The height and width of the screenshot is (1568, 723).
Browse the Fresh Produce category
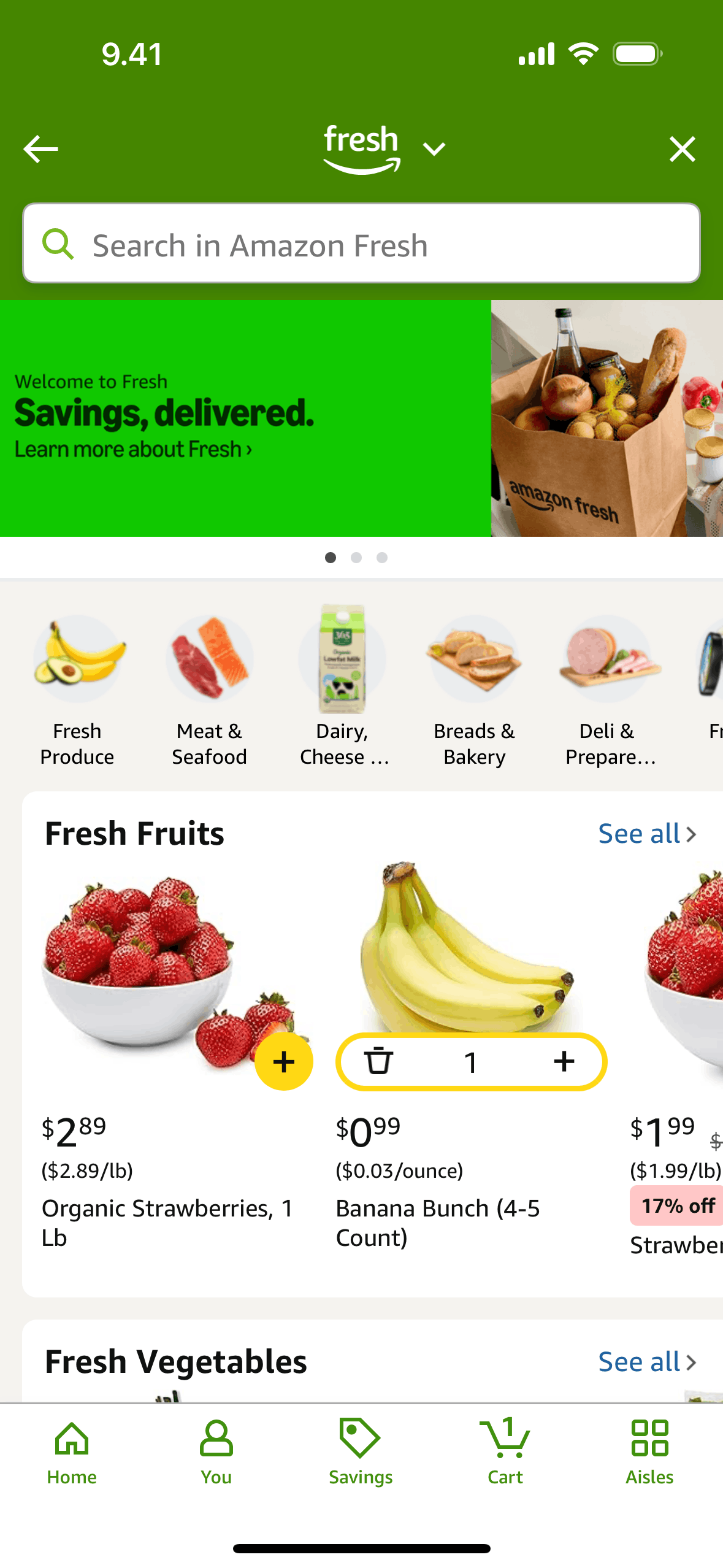click(77, 690)
